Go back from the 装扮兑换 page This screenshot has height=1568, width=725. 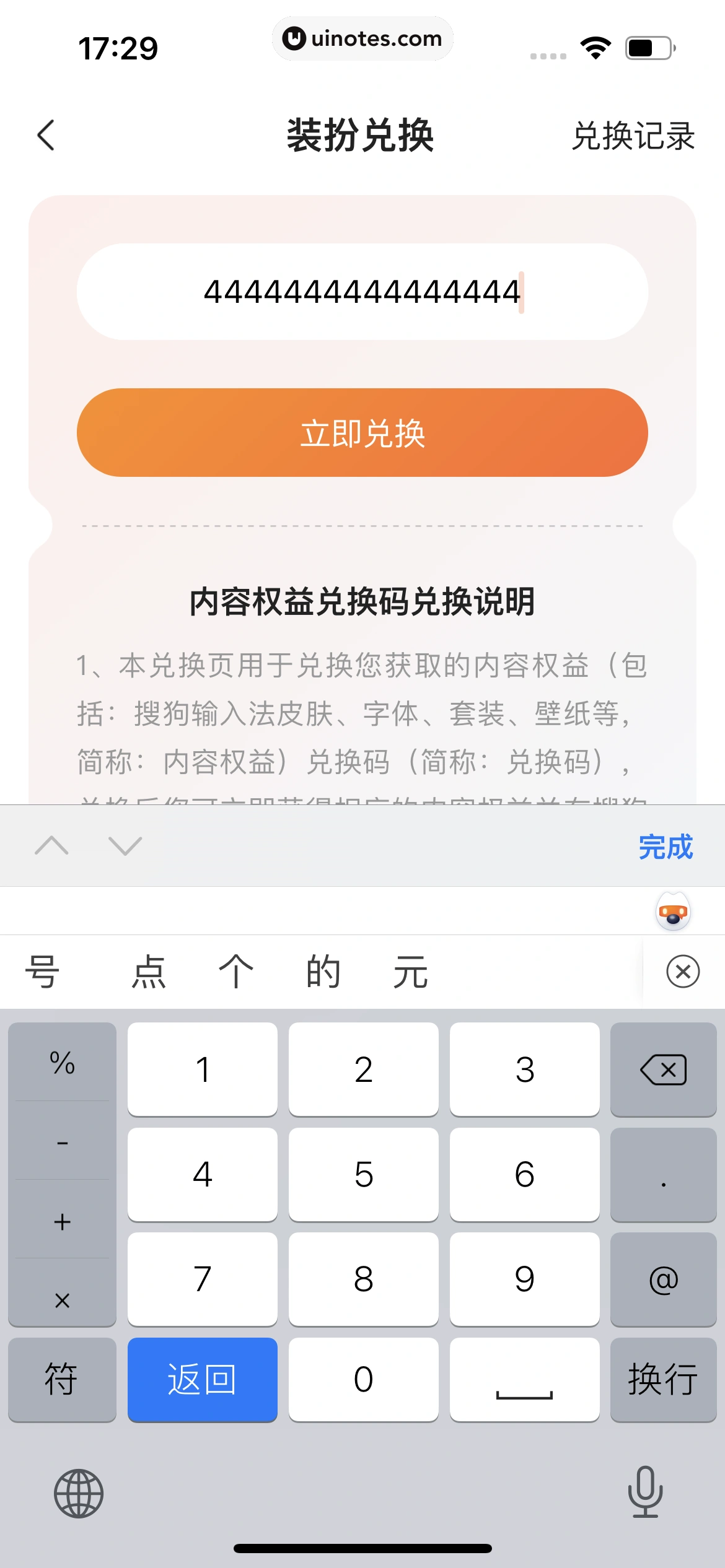click(x=46, y=135)
